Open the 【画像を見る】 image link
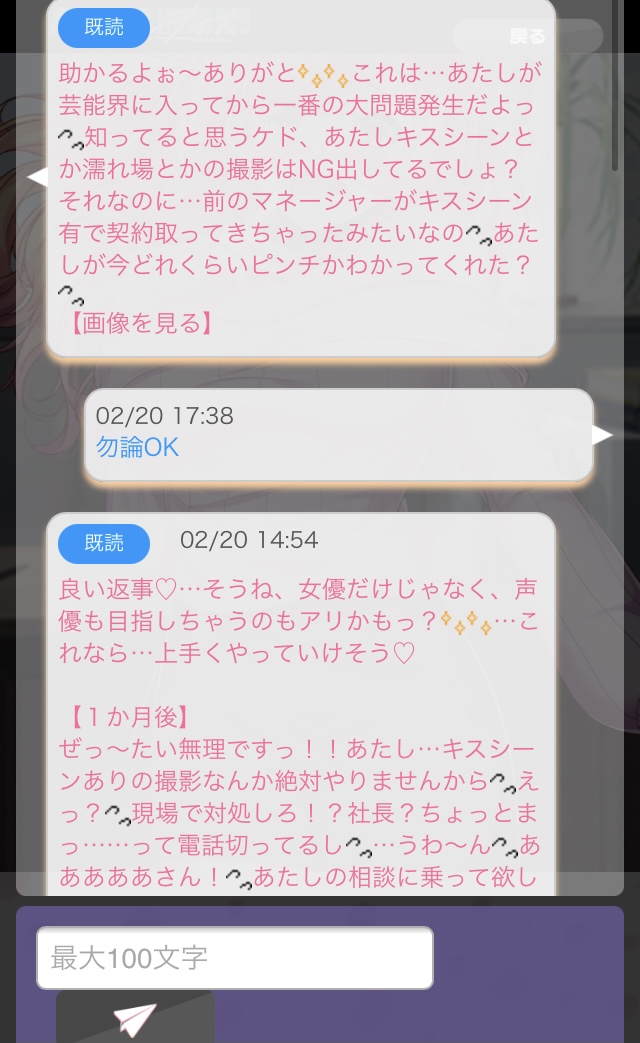640x1043 pixels. pyautogui.click(x=141, y=323)
